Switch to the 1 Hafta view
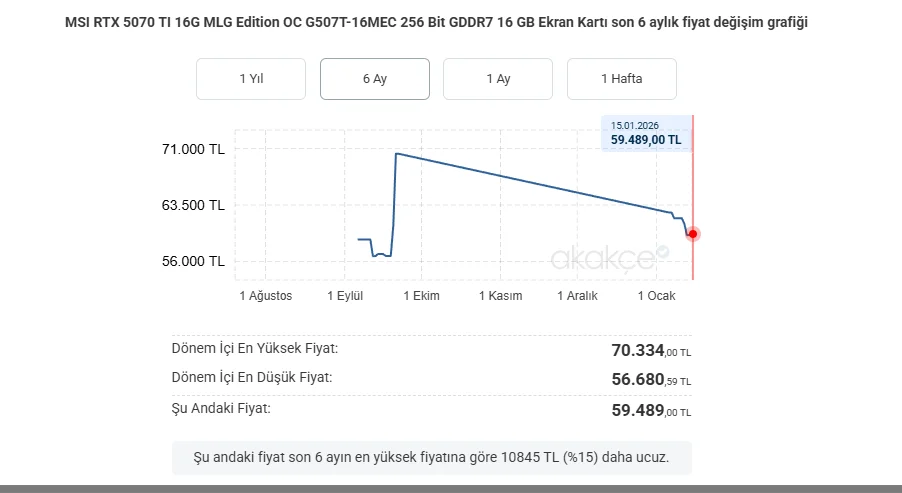 (621, 79)
